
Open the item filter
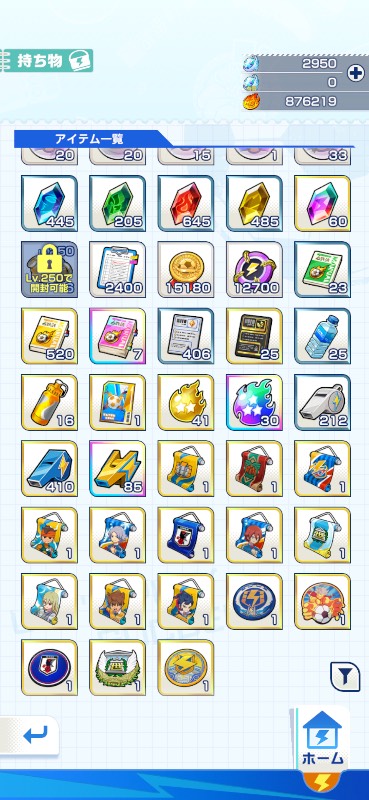coord(345,677)
